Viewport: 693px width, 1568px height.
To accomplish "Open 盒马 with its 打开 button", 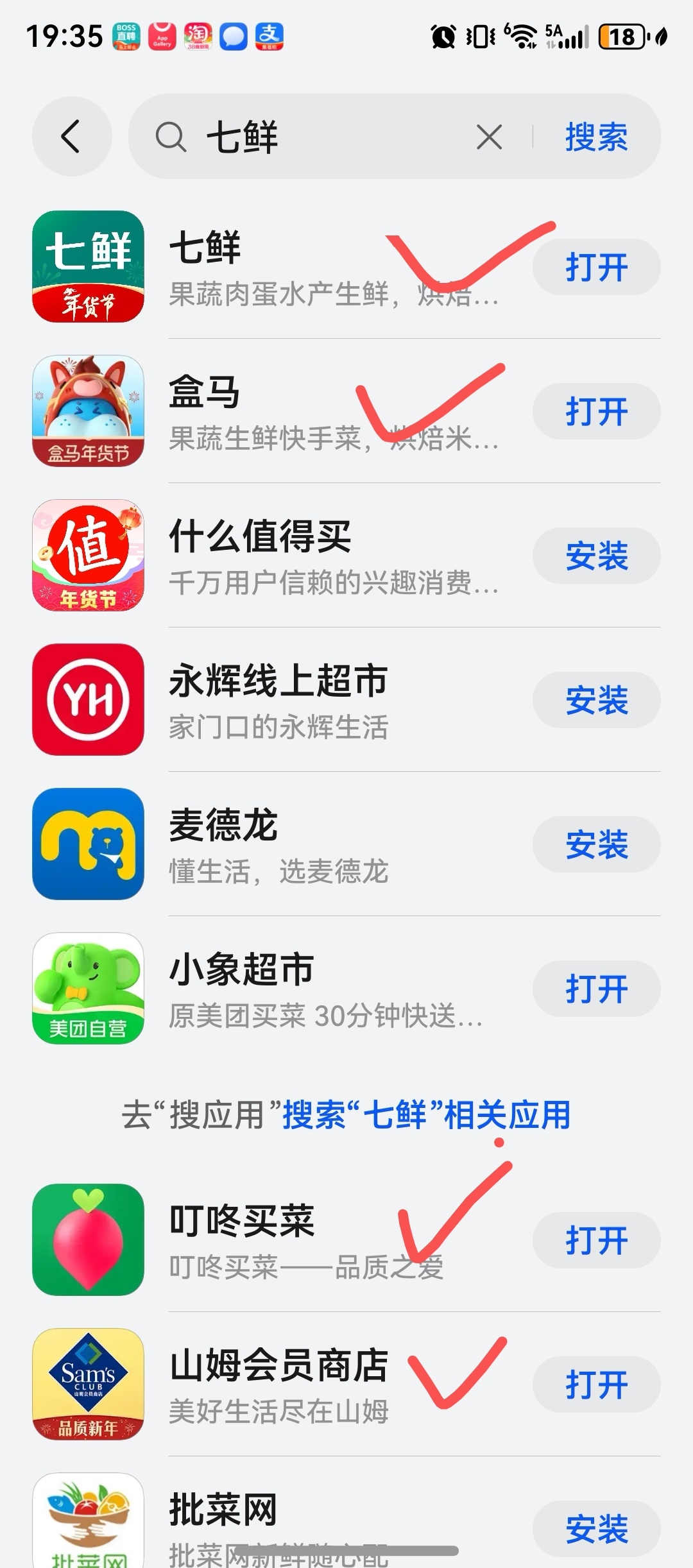I will (595, 411).
